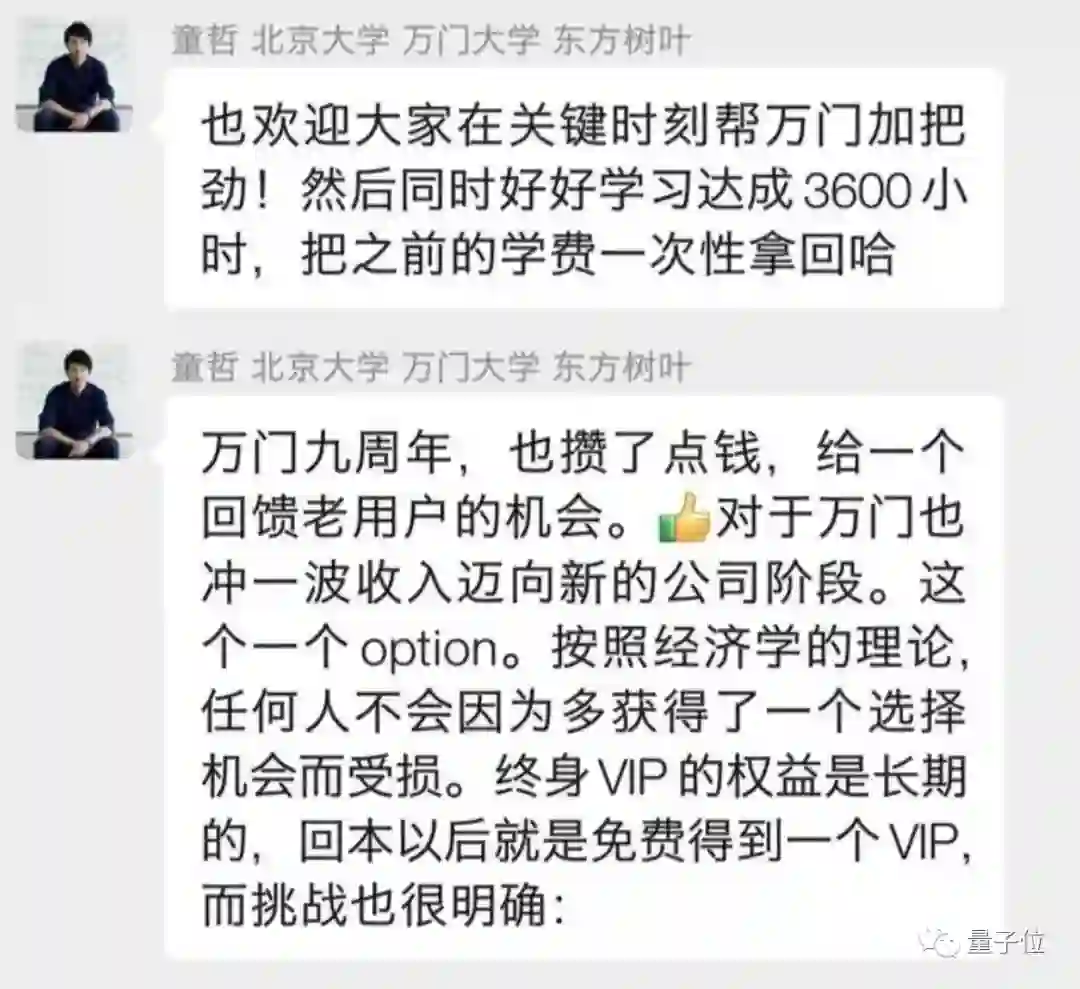Open 童哲's avatar beside the 万门九周年 message

[x=74, y=401]
